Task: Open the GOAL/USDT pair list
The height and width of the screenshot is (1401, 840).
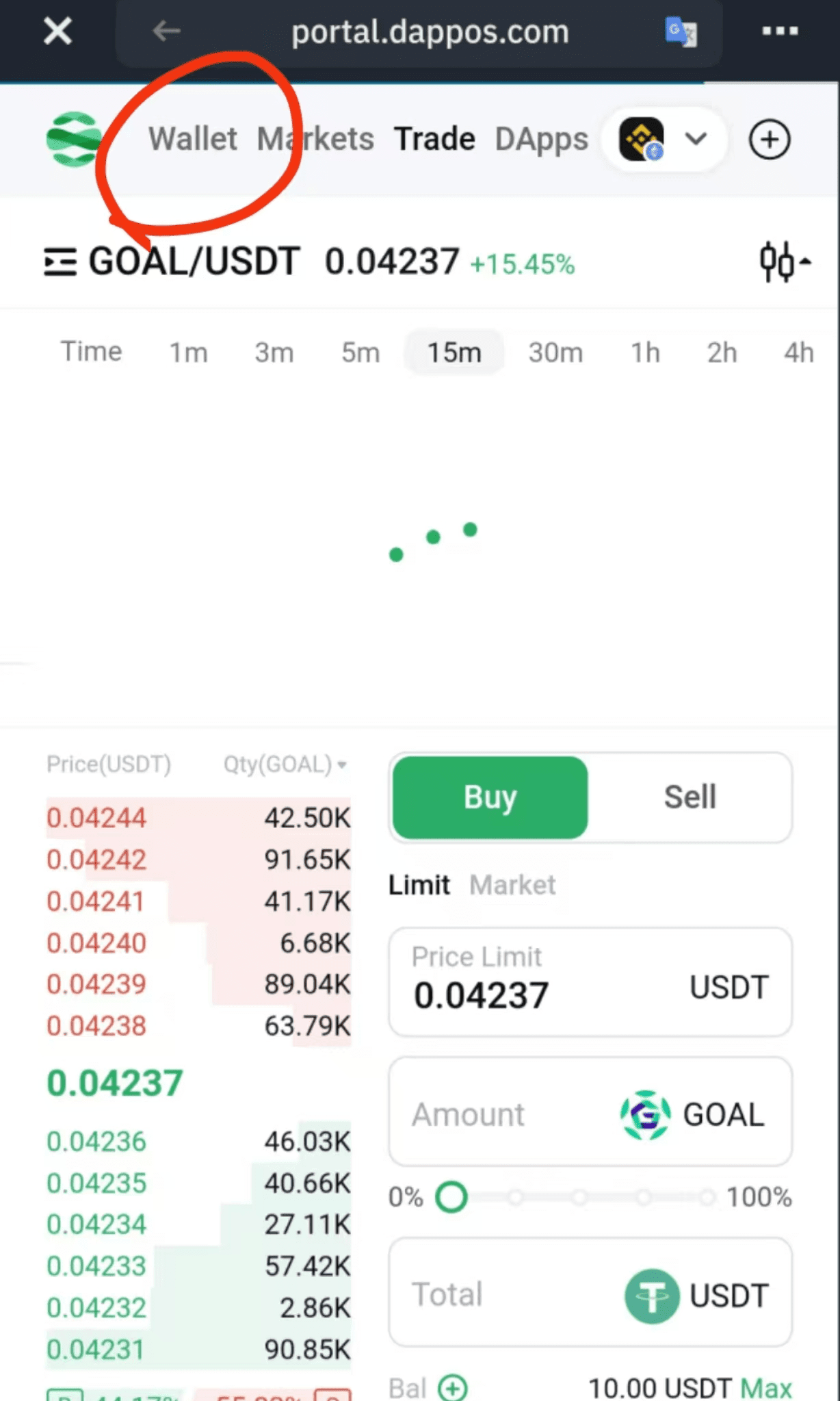Action: click(172, 262)
